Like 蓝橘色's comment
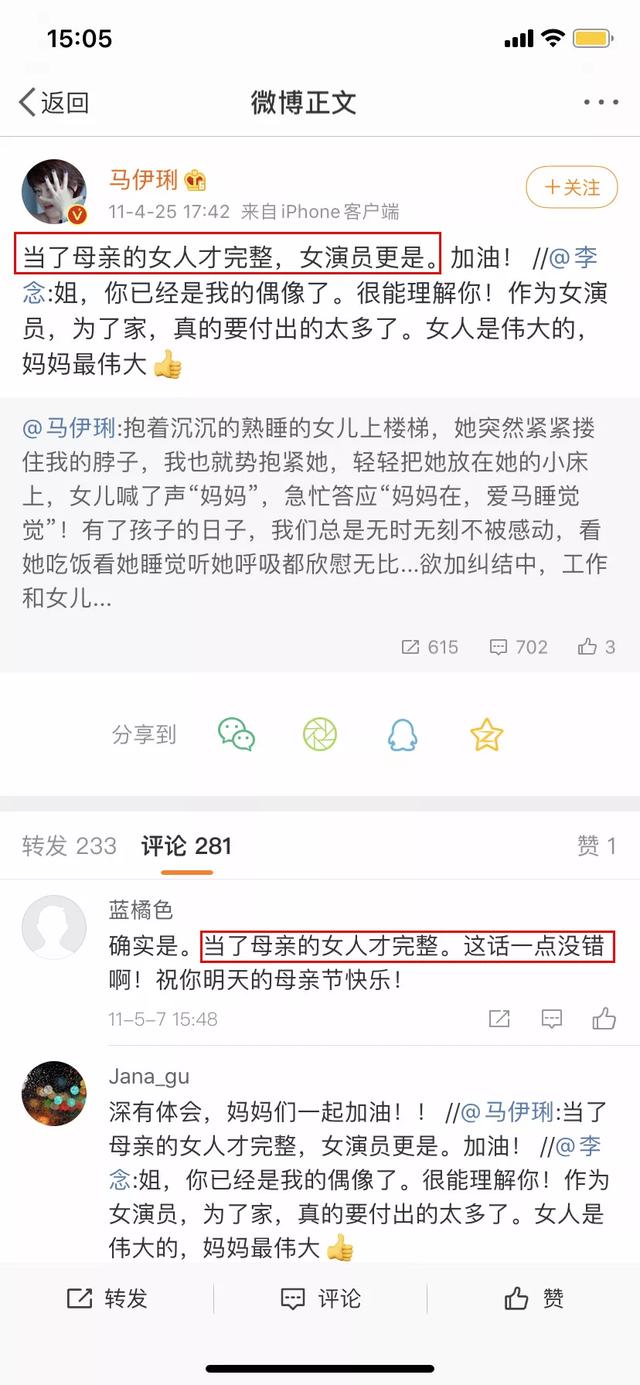This screenshot has width=640, height=1385. click(604, 1019)
